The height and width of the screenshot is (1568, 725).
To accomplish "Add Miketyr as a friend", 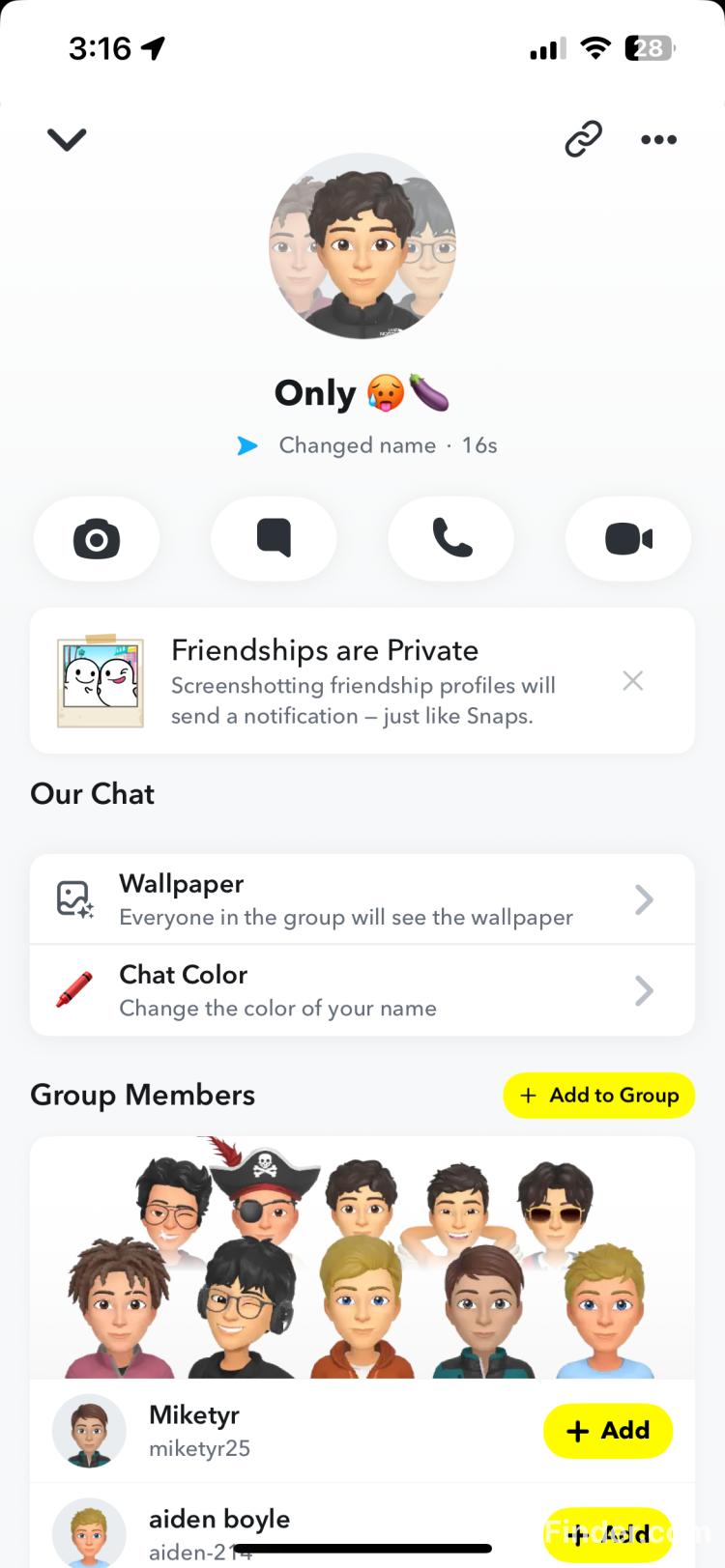I will (x=608, y=1431).
